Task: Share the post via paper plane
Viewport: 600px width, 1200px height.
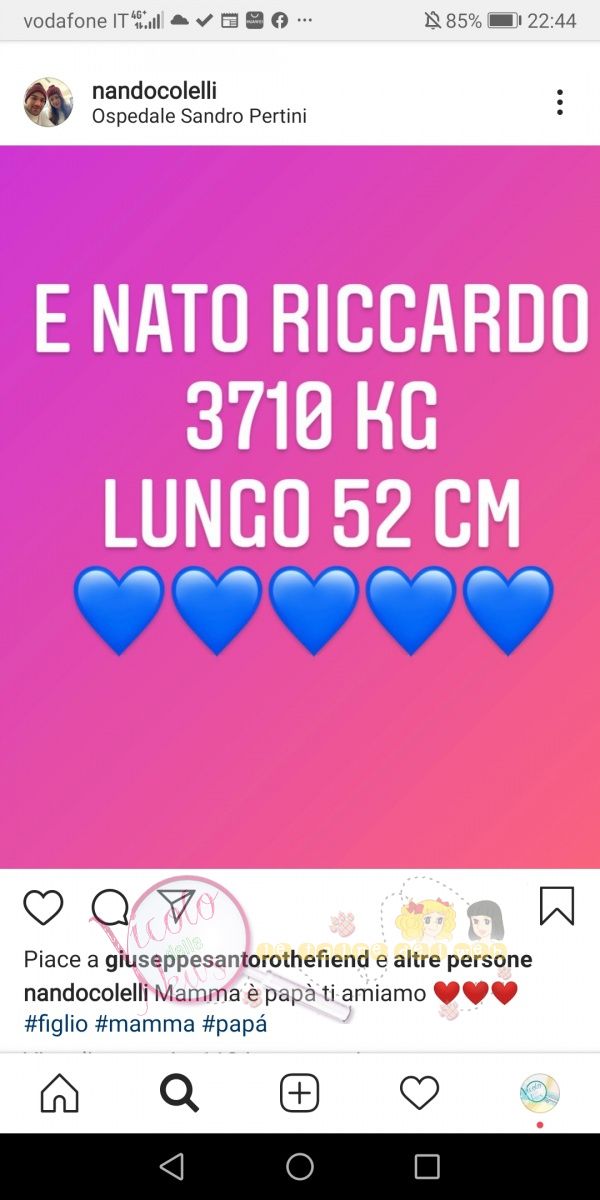Action: [176, 906]
